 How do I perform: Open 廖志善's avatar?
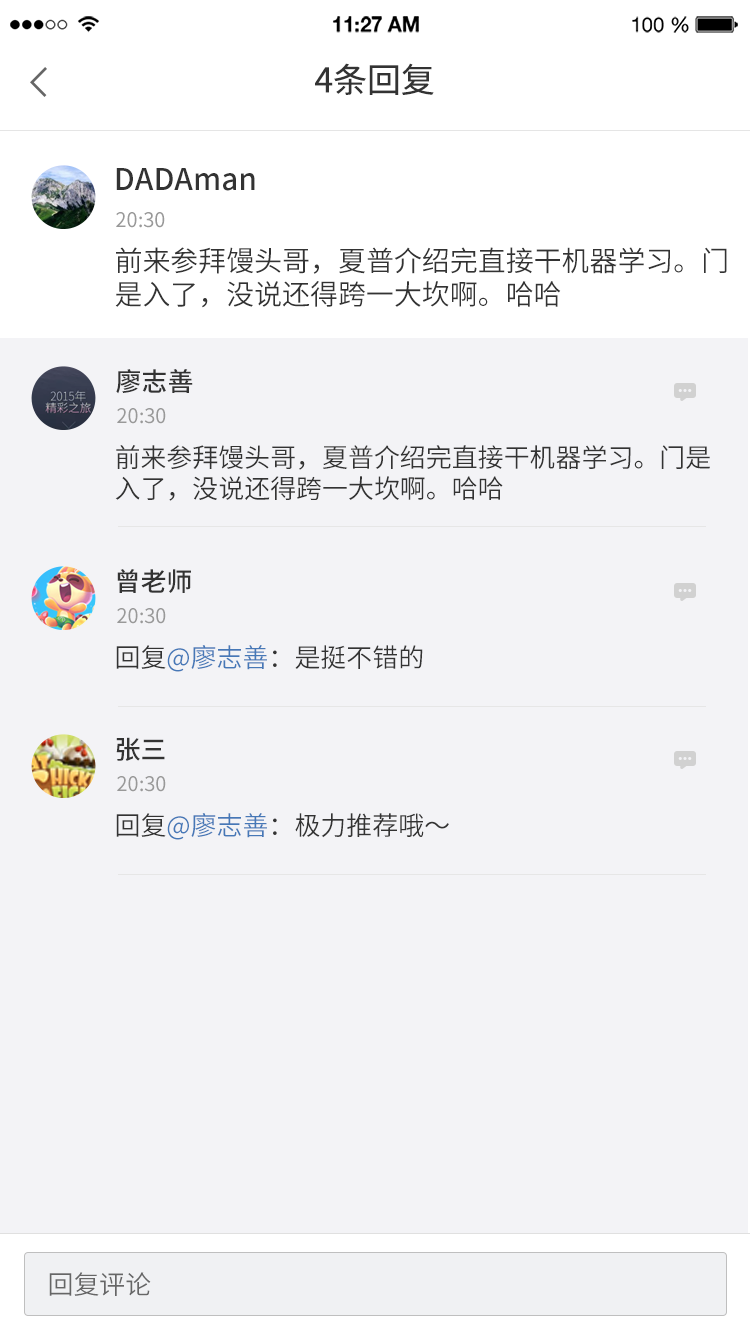[64, 398]
